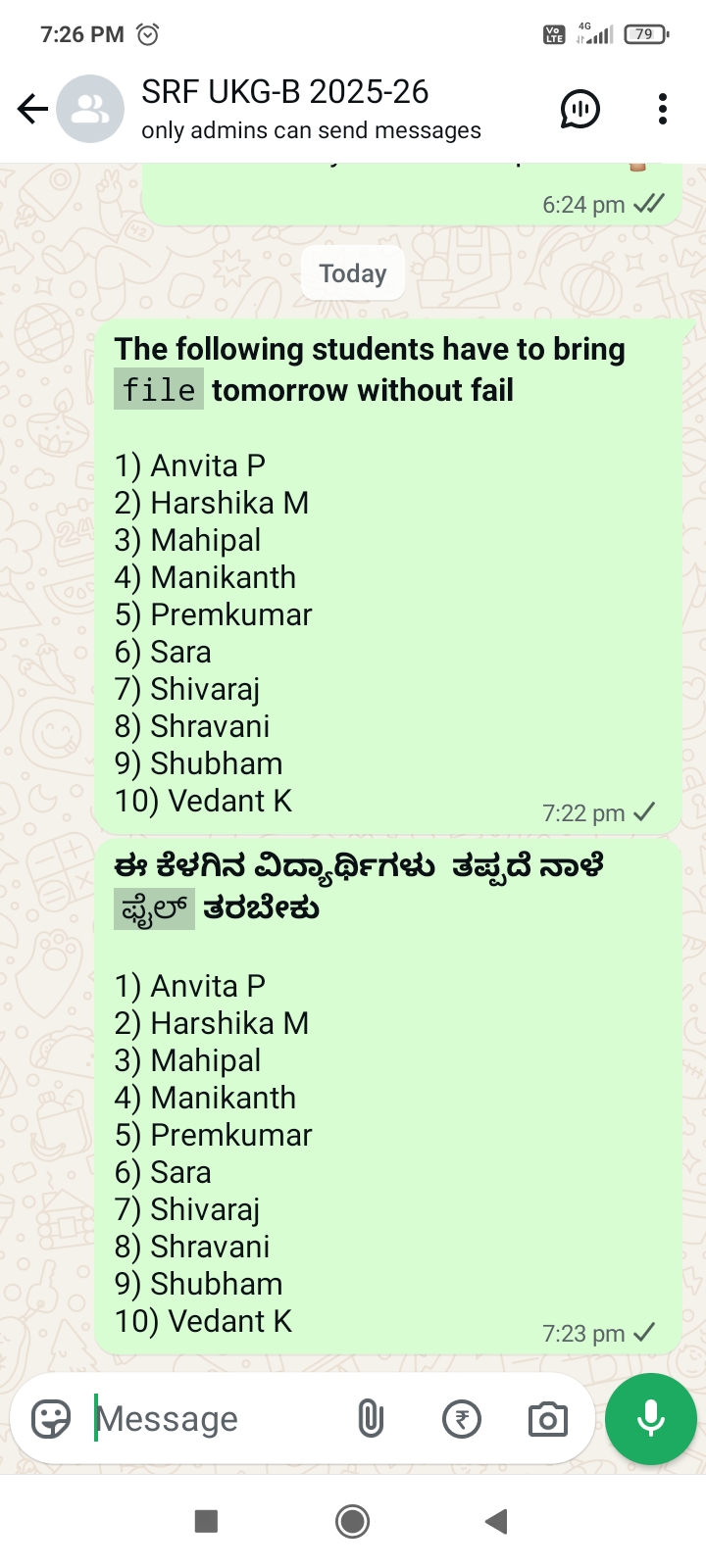Open the sticker and emoji picker
This screenshot has height=1568, width=706.
[x=51, y=1419]
